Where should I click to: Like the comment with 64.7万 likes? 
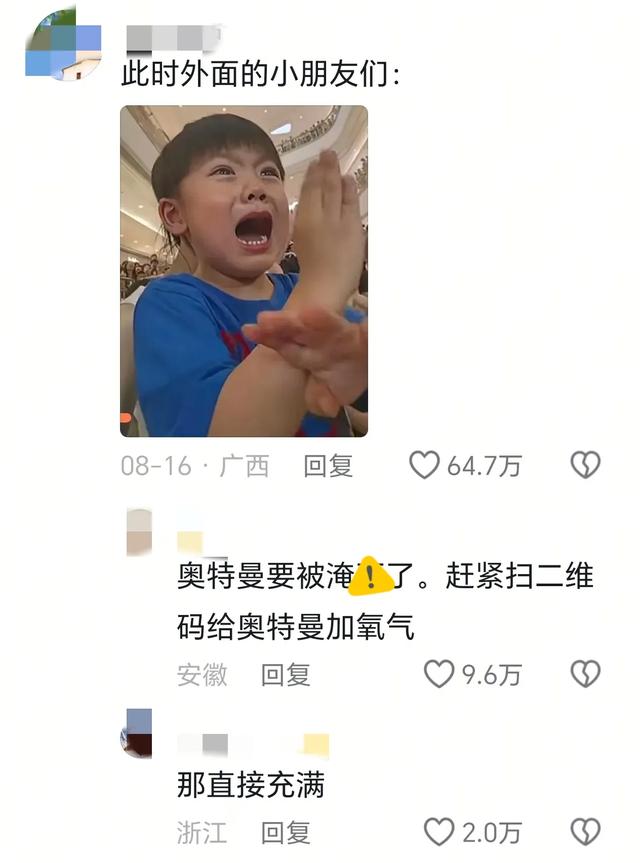pyautogui.click(x=426, y=465)
